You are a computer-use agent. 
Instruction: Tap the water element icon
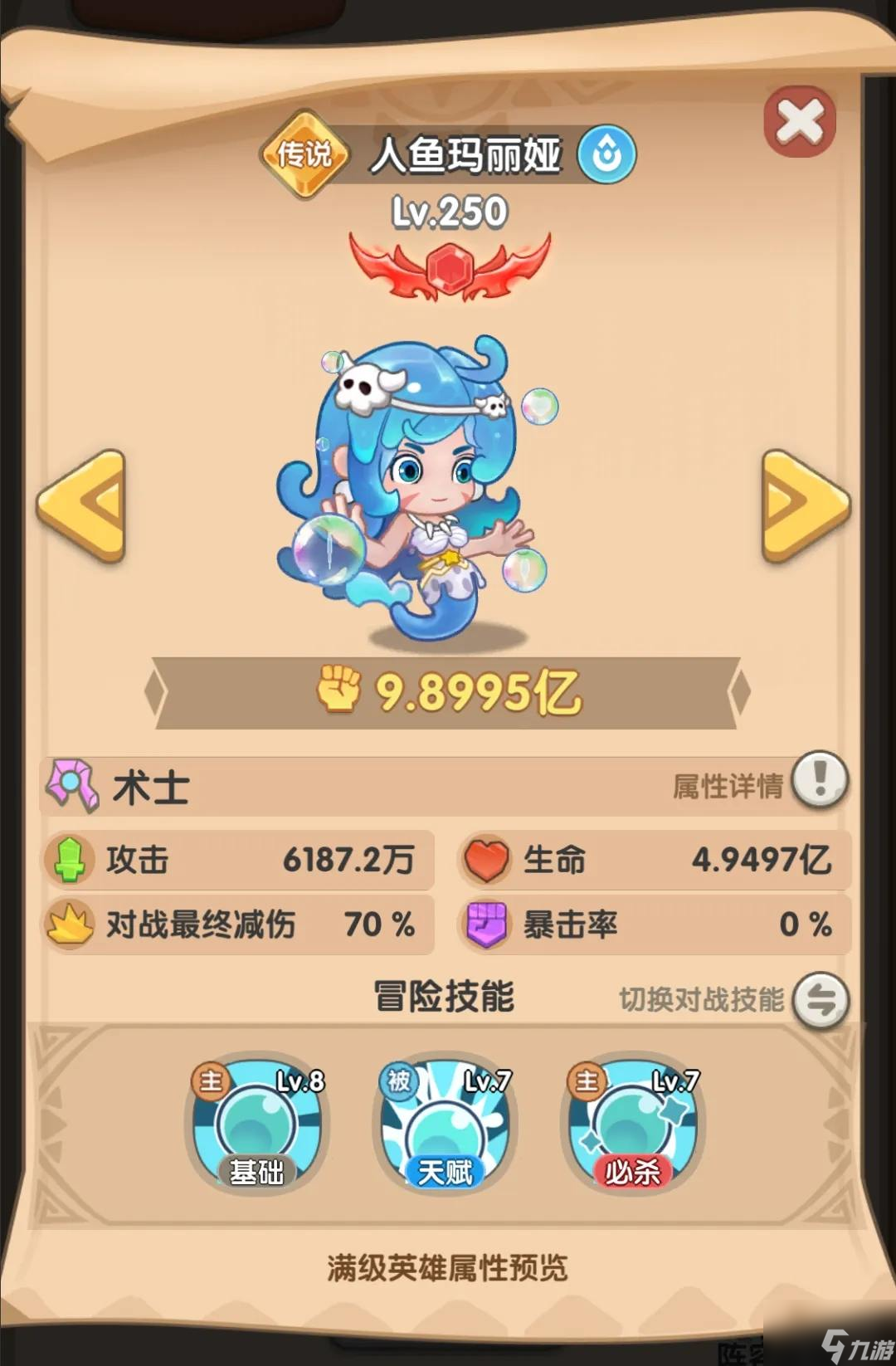point(606,154)
